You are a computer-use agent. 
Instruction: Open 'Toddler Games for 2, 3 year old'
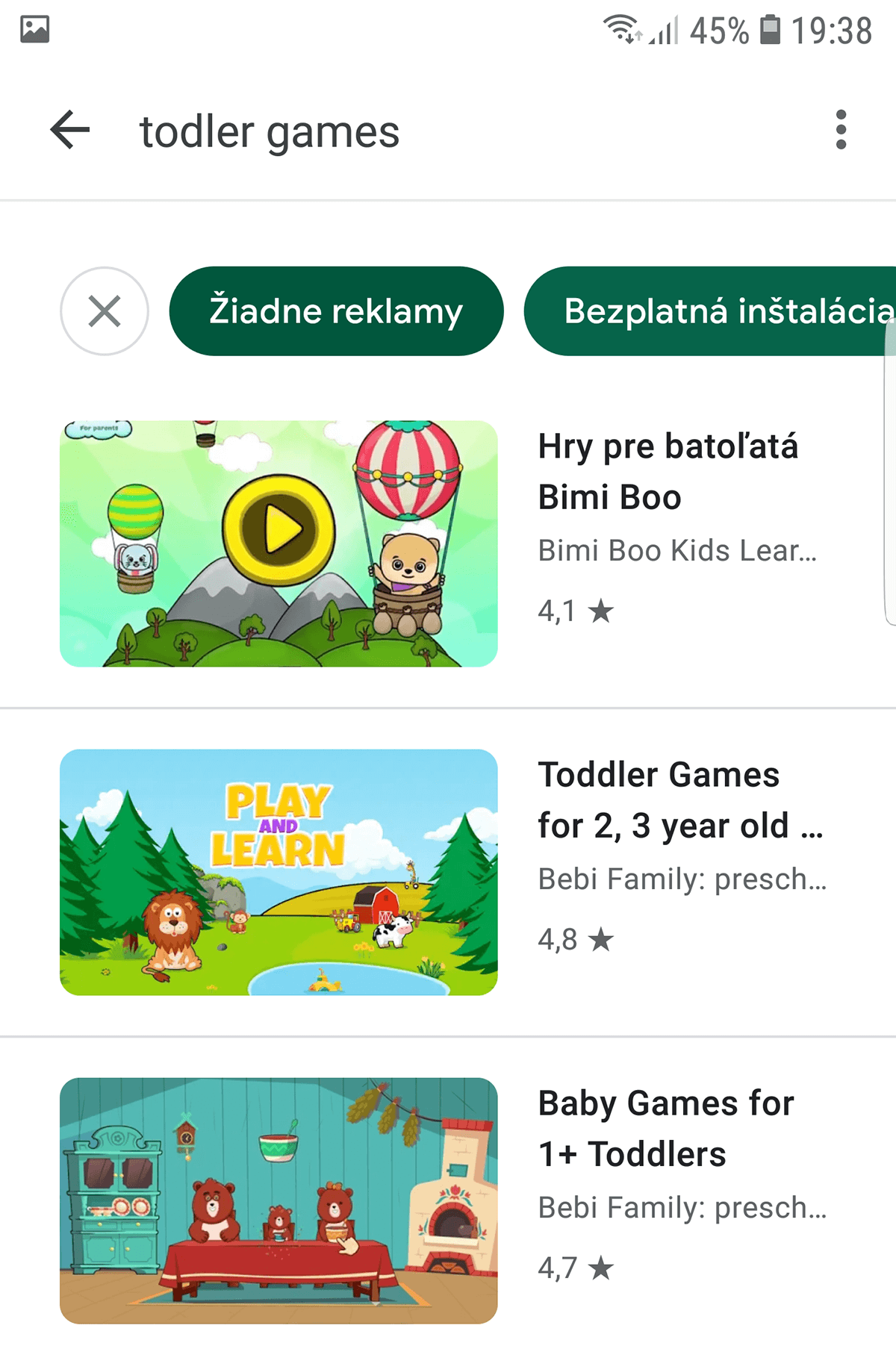[x=679, y=800]
